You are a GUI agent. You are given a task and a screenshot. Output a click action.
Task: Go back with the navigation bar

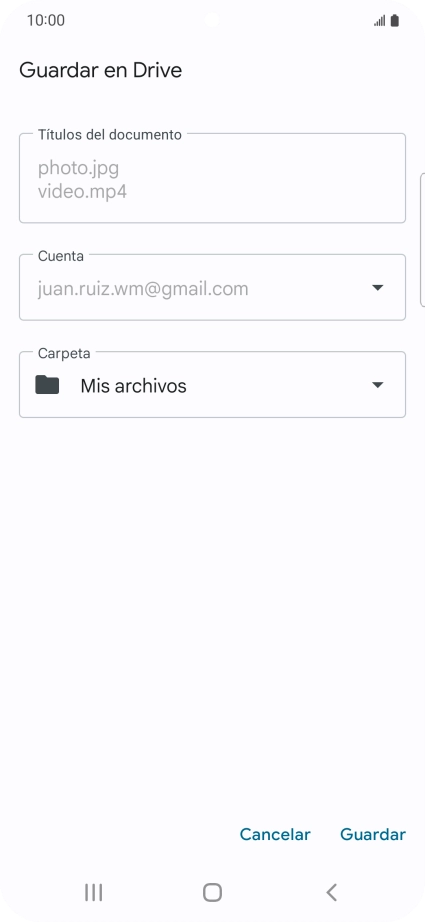(x=332, y=892)
